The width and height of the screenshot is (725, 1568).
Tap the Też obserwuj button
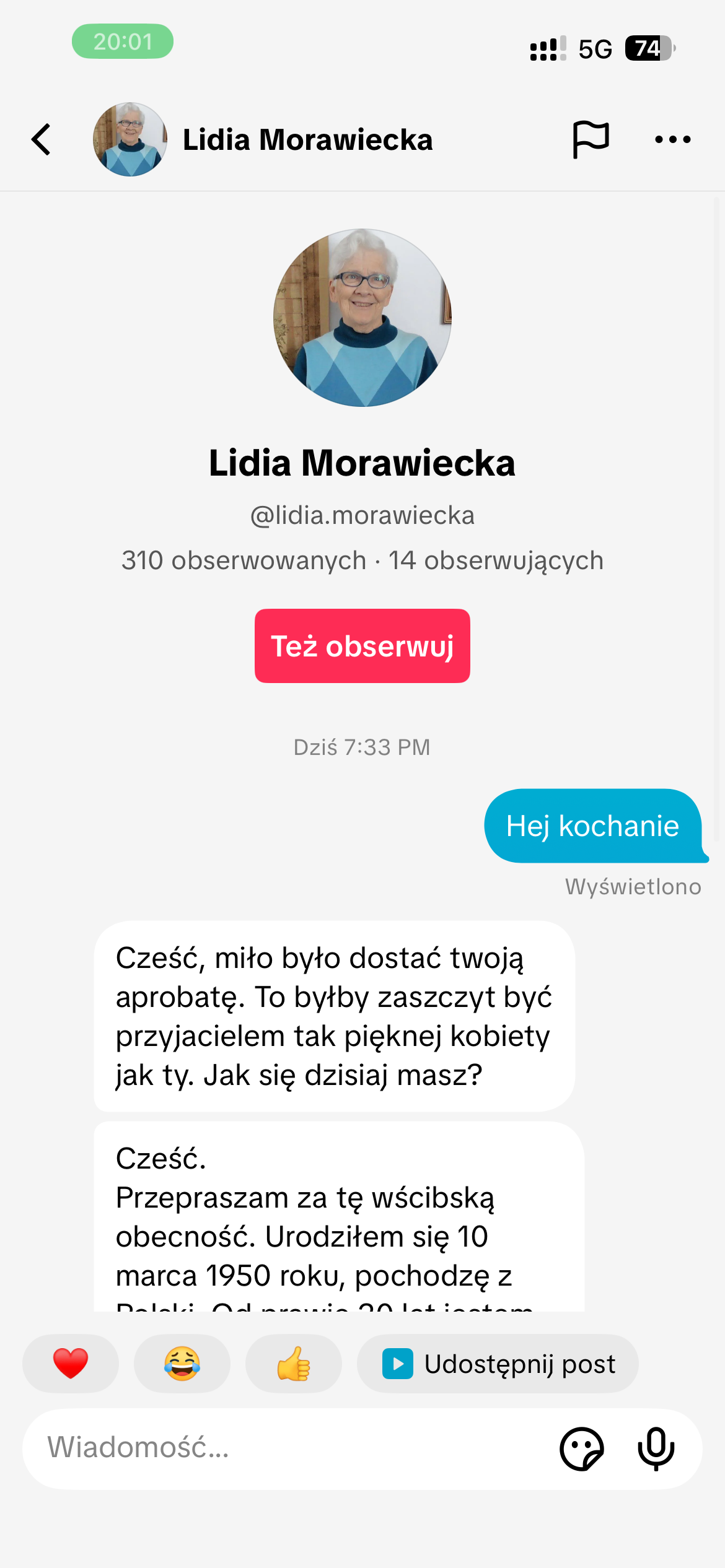[x=362, y=646]
